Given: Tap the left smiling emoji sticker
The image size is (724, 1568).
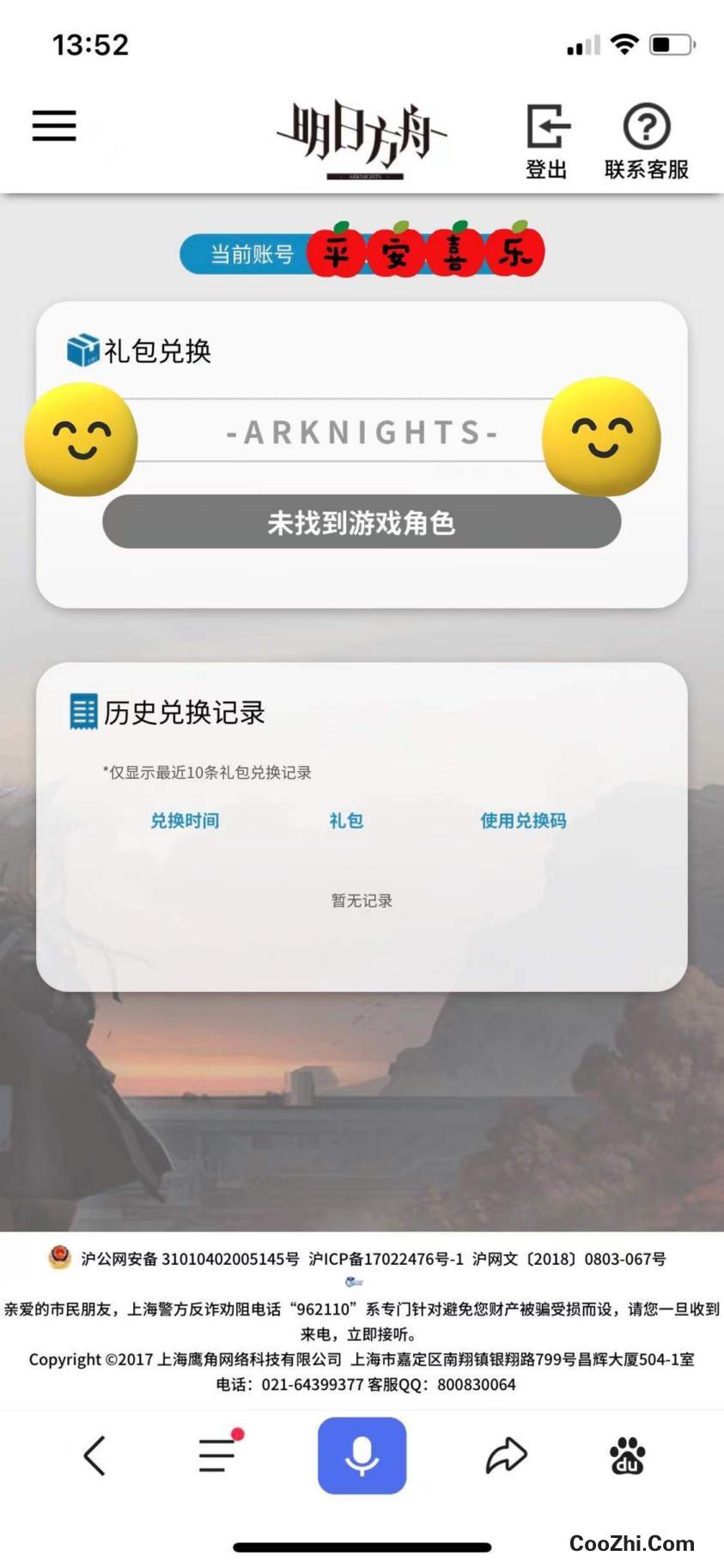Looking at the screenshot, I should pos(81,440).
